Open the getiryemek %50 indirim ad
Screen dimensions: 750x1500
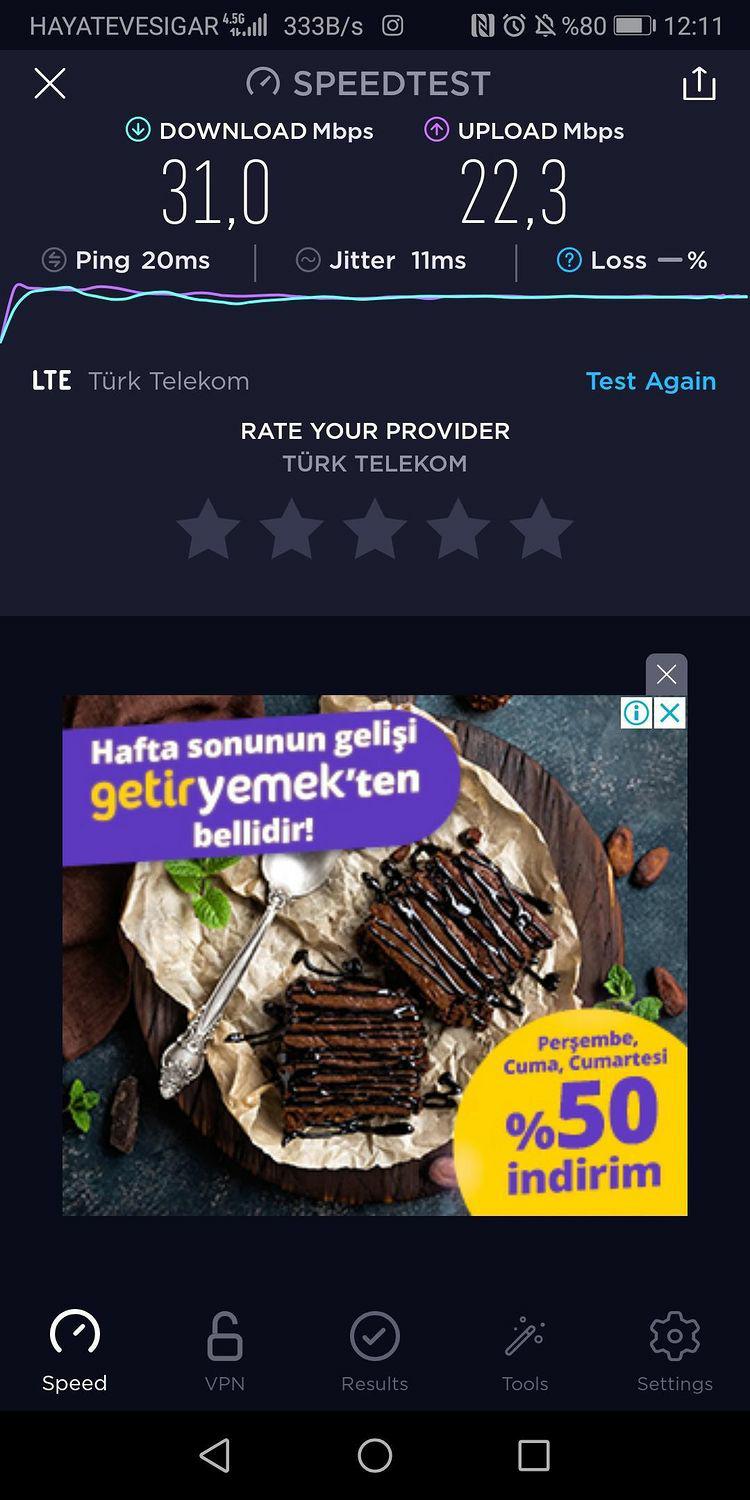coord(375,955)
